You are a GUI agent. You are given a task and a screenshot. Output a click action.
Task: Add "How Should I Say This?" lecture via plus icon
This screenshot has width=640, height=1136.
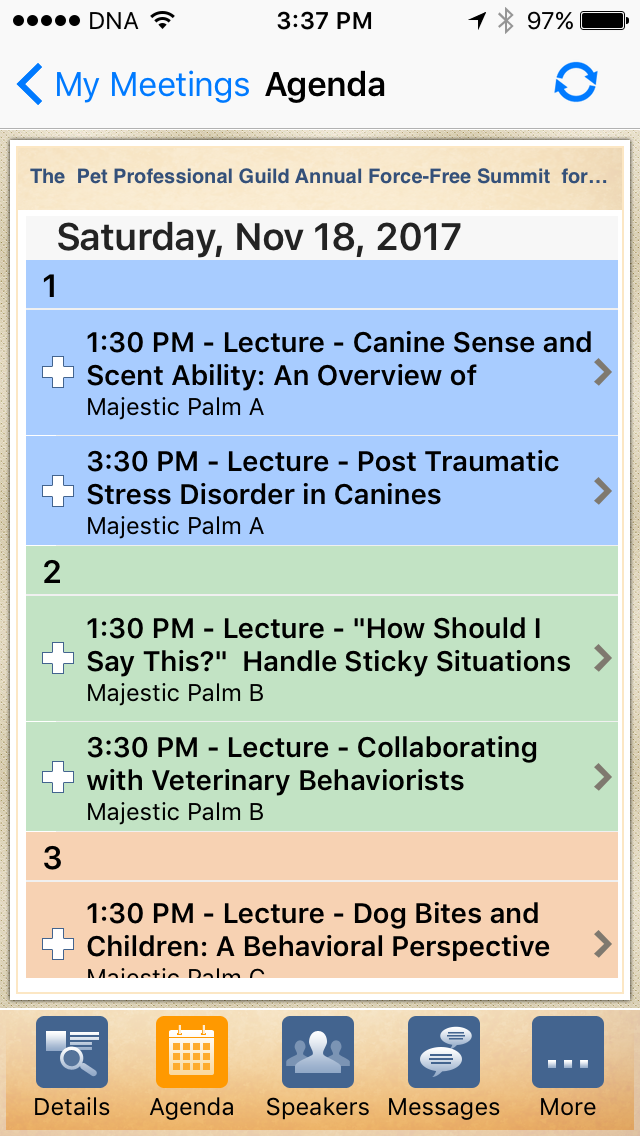(x=58, y=659)
